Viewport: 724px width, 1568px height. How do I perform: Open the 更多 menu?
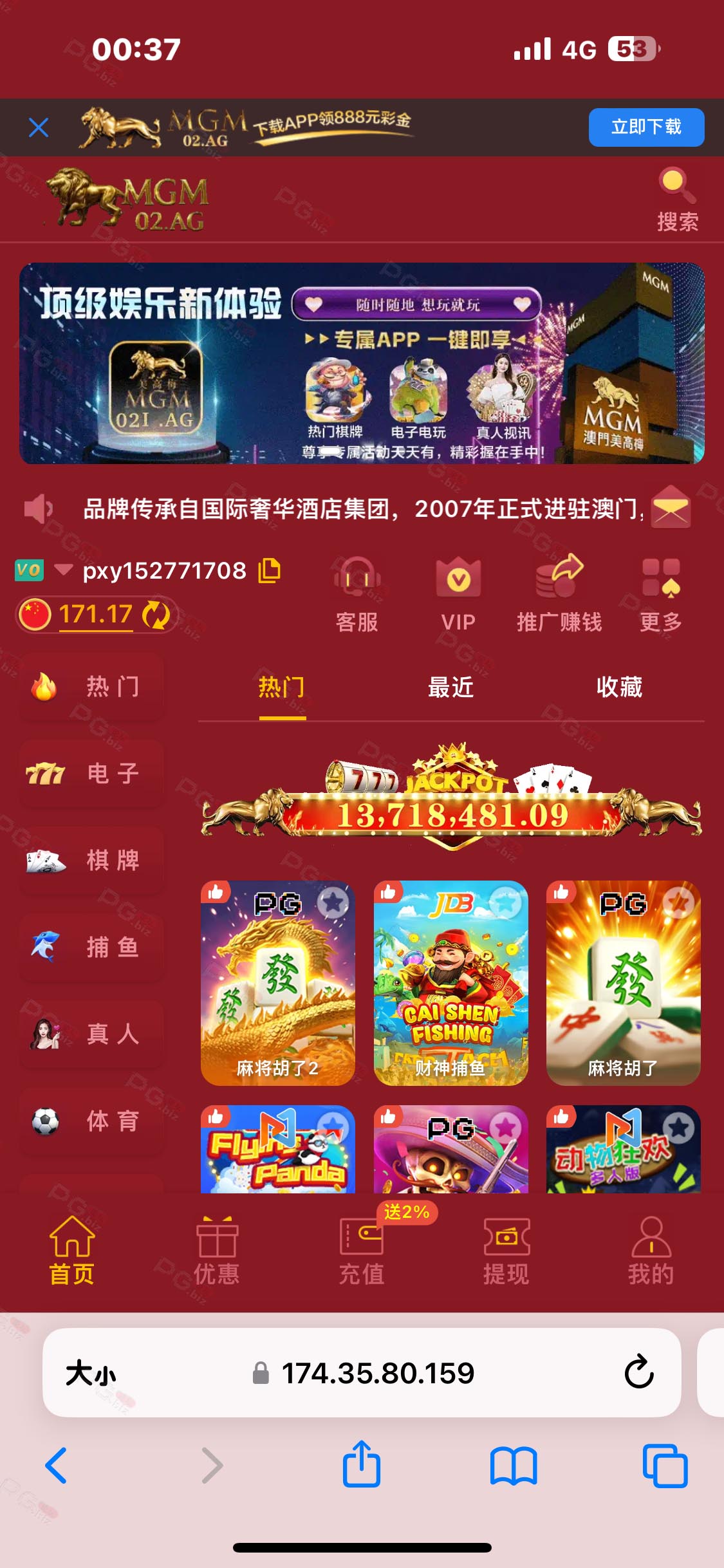coord(660,593)
